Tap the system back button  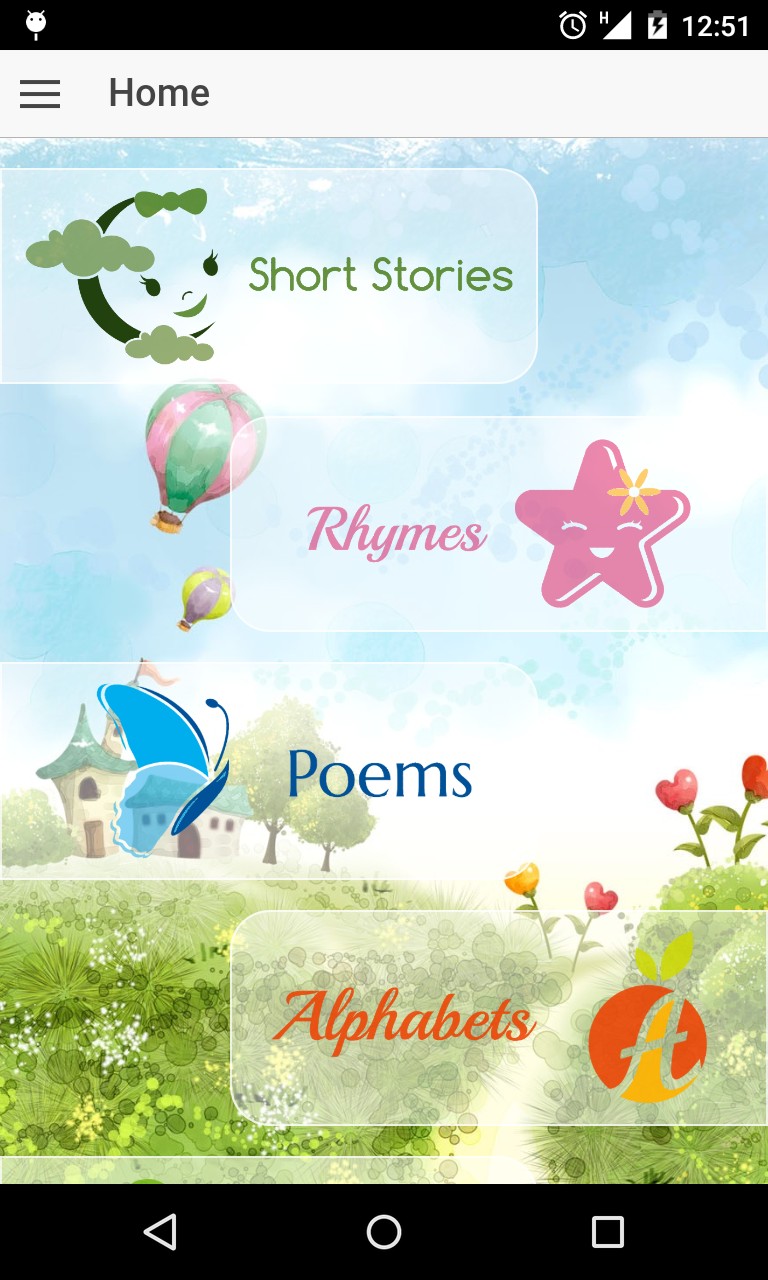160,1232
